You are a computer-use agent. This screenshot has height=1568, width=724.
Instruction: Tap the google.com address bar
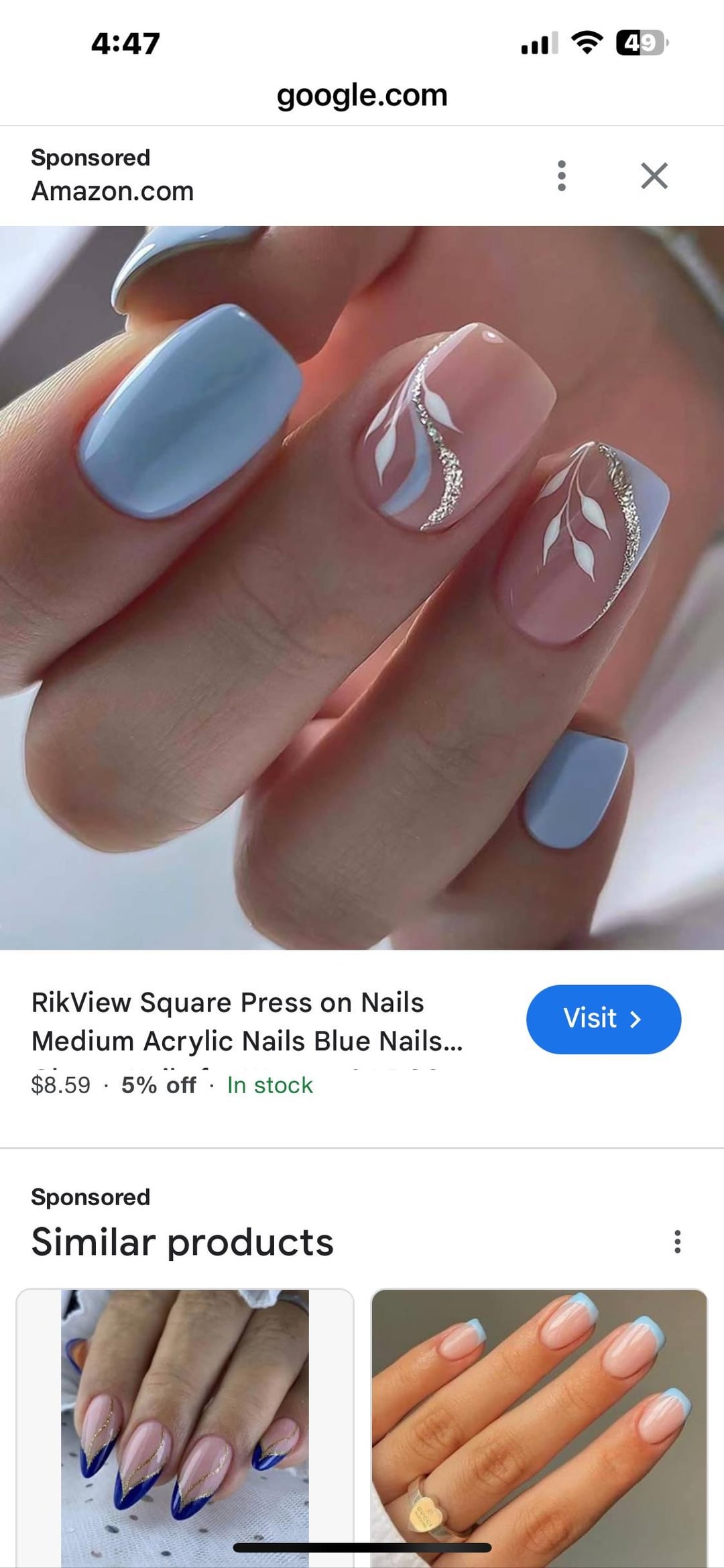[362, 95]
